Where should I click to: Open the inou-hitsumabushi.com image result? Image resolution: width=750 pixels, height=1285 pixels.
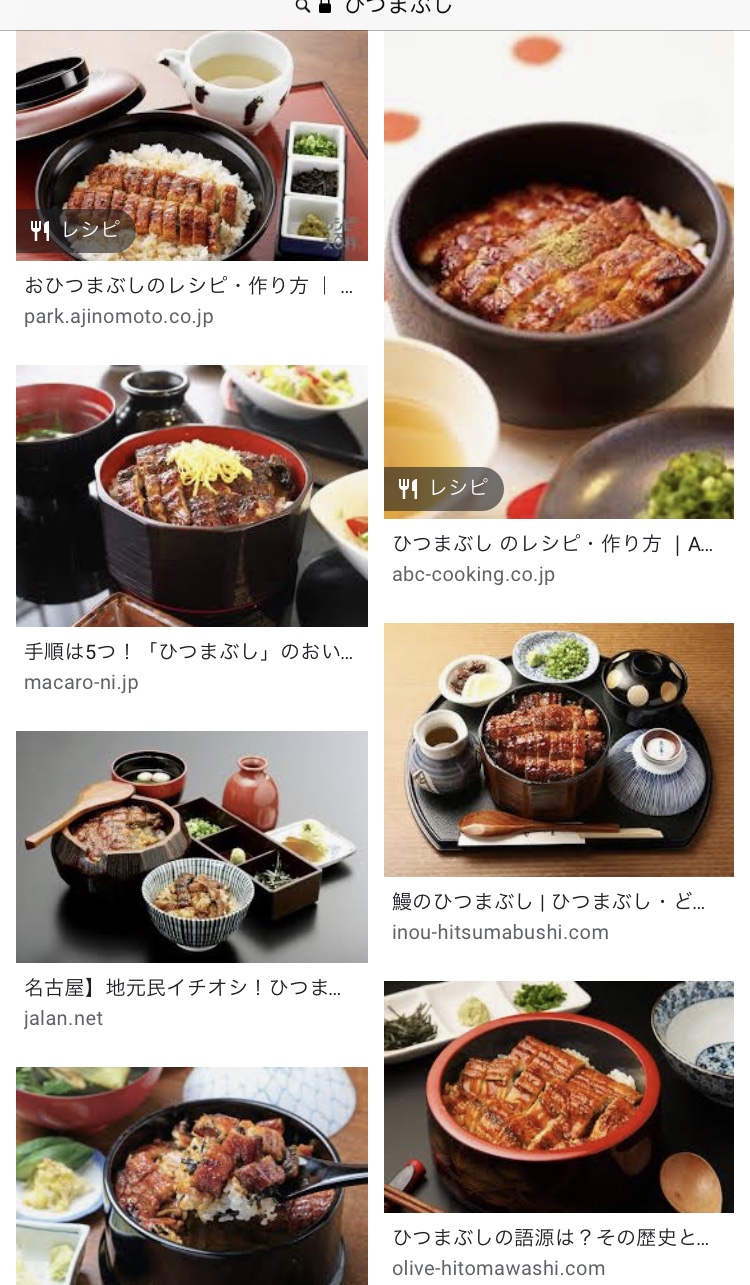pyautogui.click(x=559, y=750)
